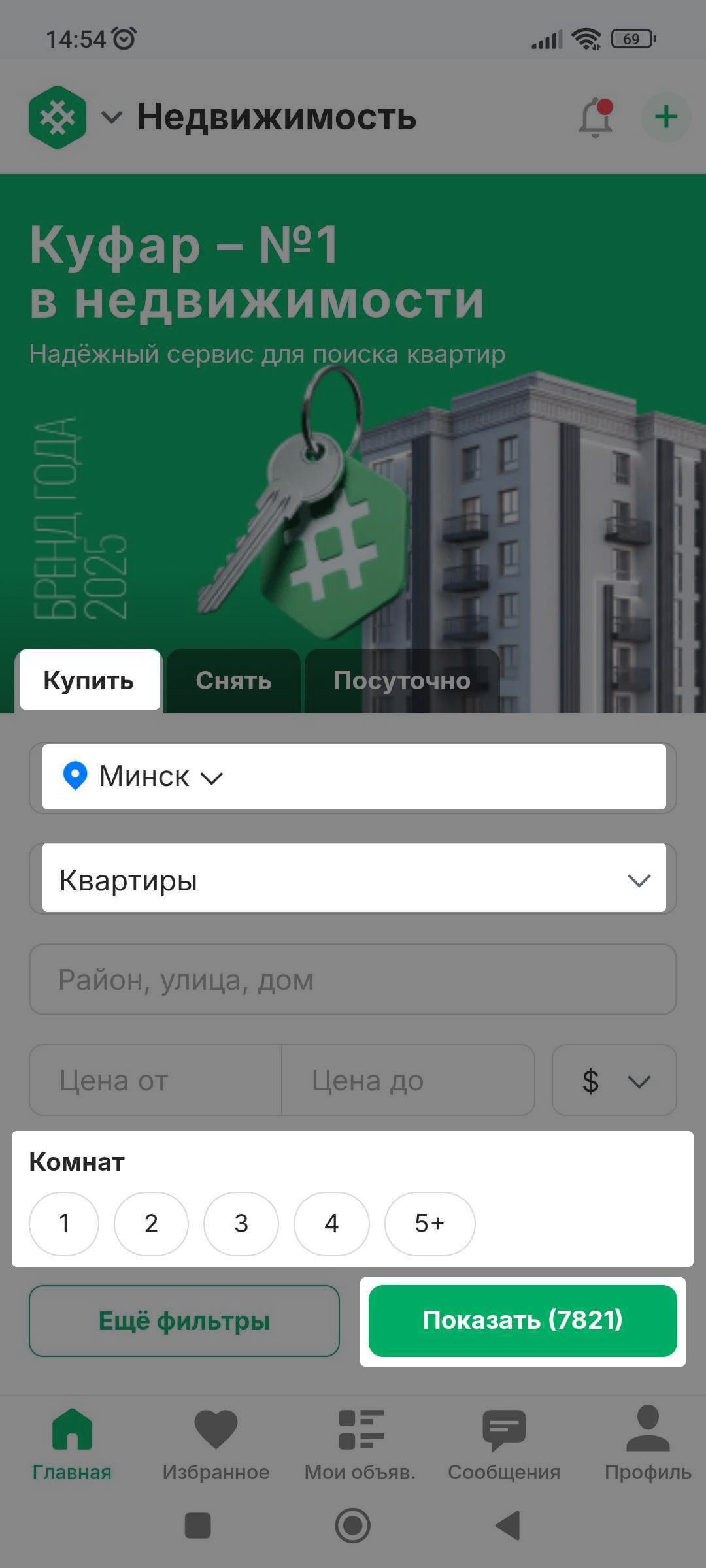Expand the Квартиры property type dropdown
This screenshot has width=706, height=1568.
click(353, 879)
